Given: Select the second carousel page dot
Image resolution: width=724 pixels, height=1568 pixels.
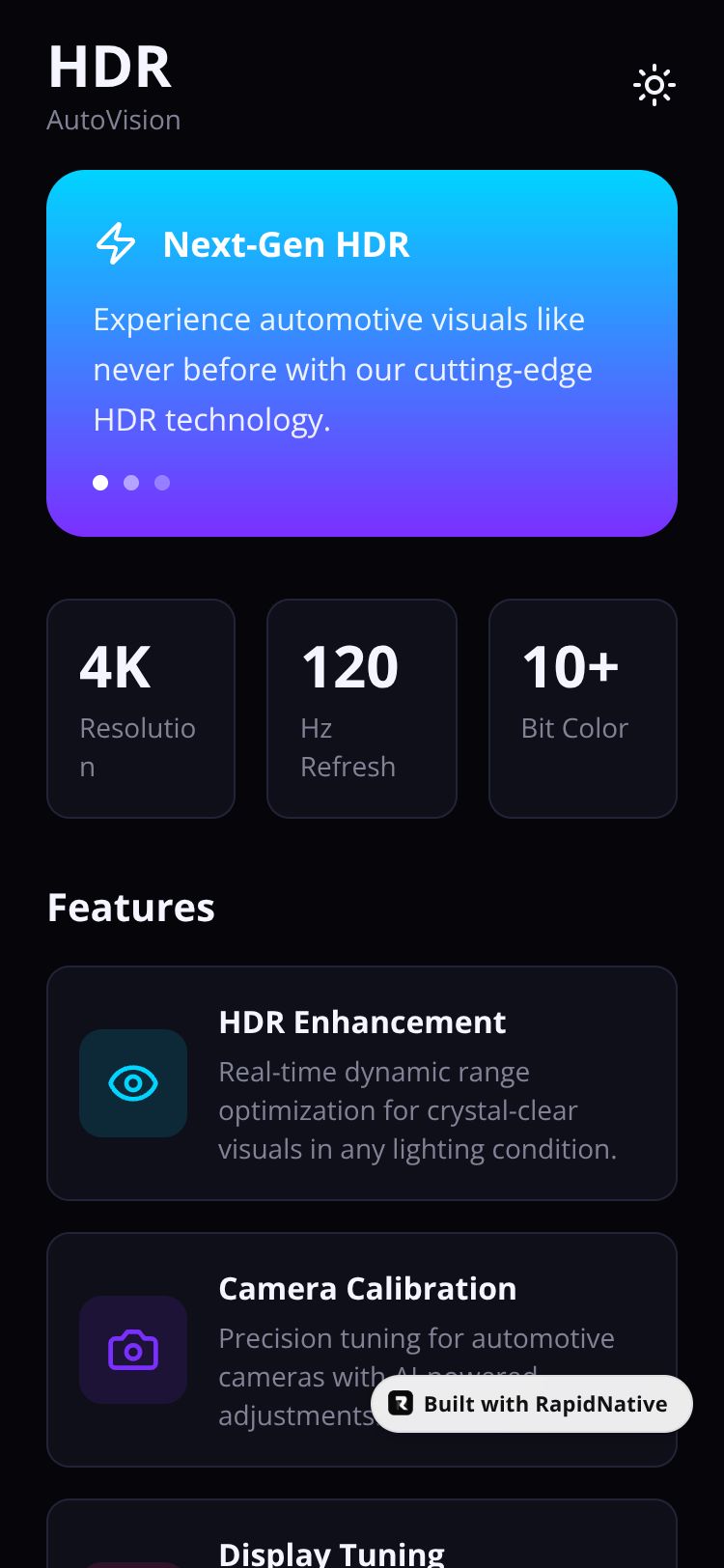Looking at the screenshot, I should [131, 483].
